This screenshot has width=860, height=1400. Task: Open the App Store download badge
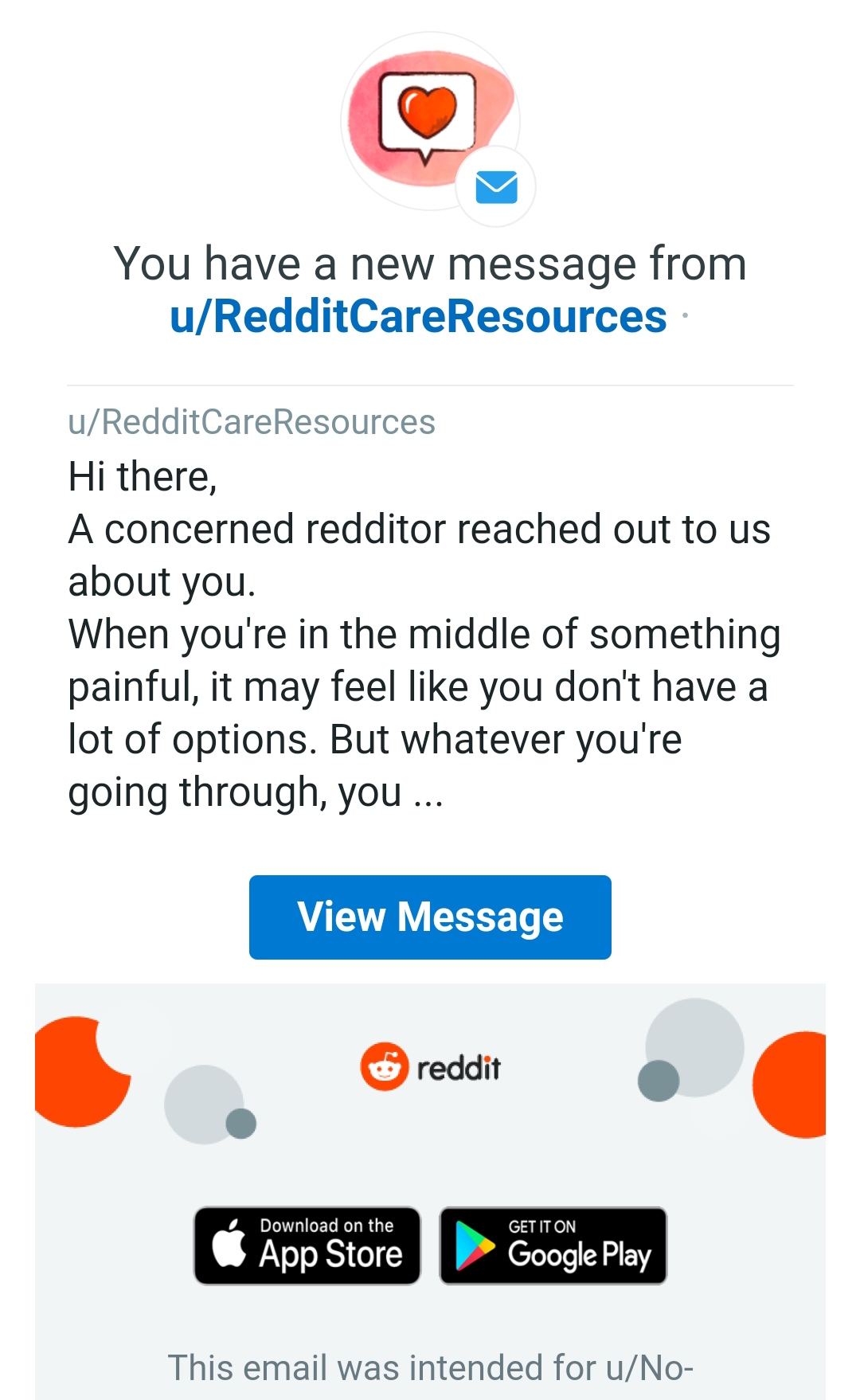pos(307,1246)
